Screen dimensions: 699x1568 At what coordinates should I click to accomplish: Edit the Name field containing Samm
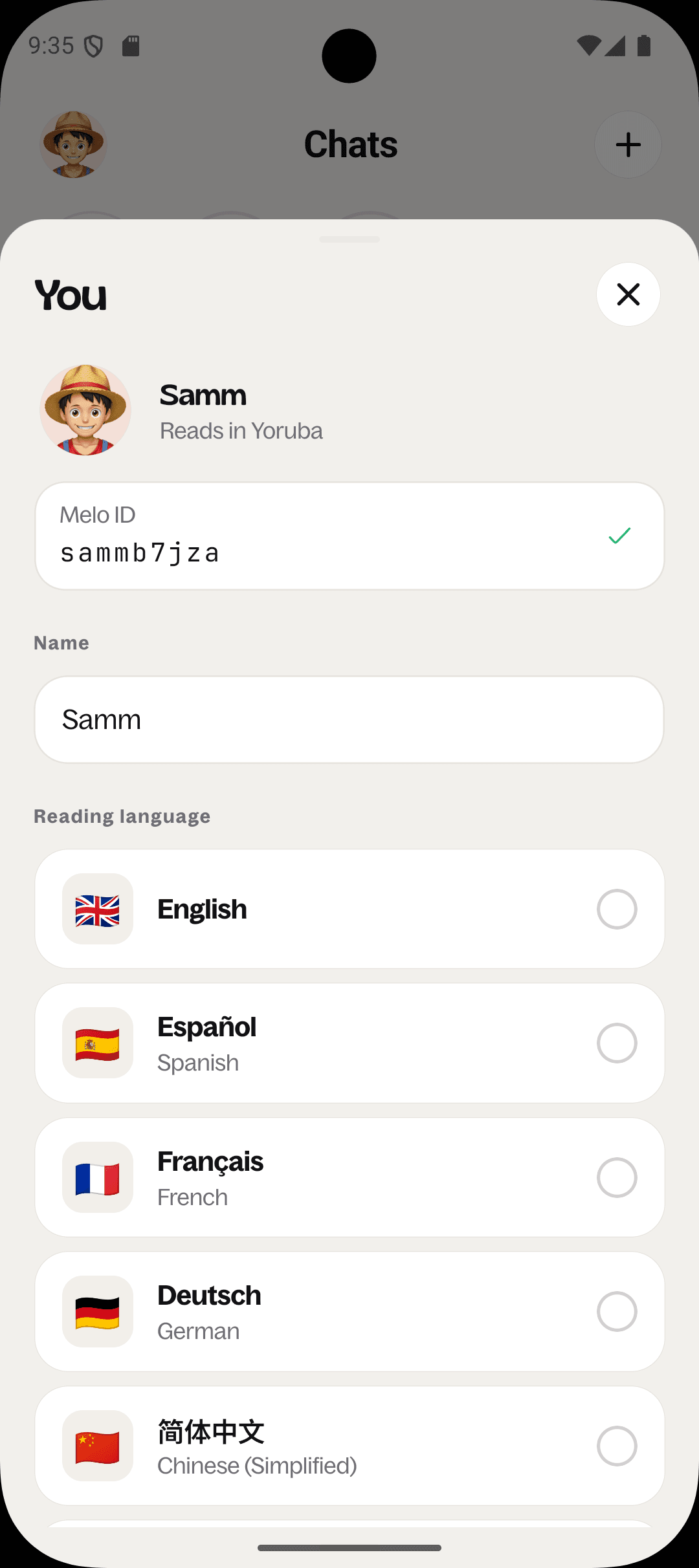click(349, 719)
